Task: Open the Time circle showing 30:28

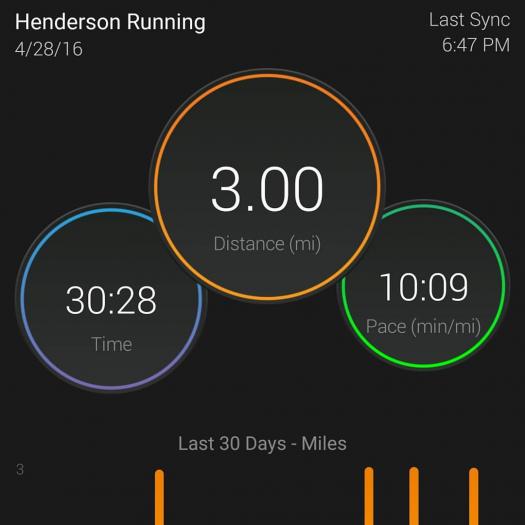Action: [111, 298]
